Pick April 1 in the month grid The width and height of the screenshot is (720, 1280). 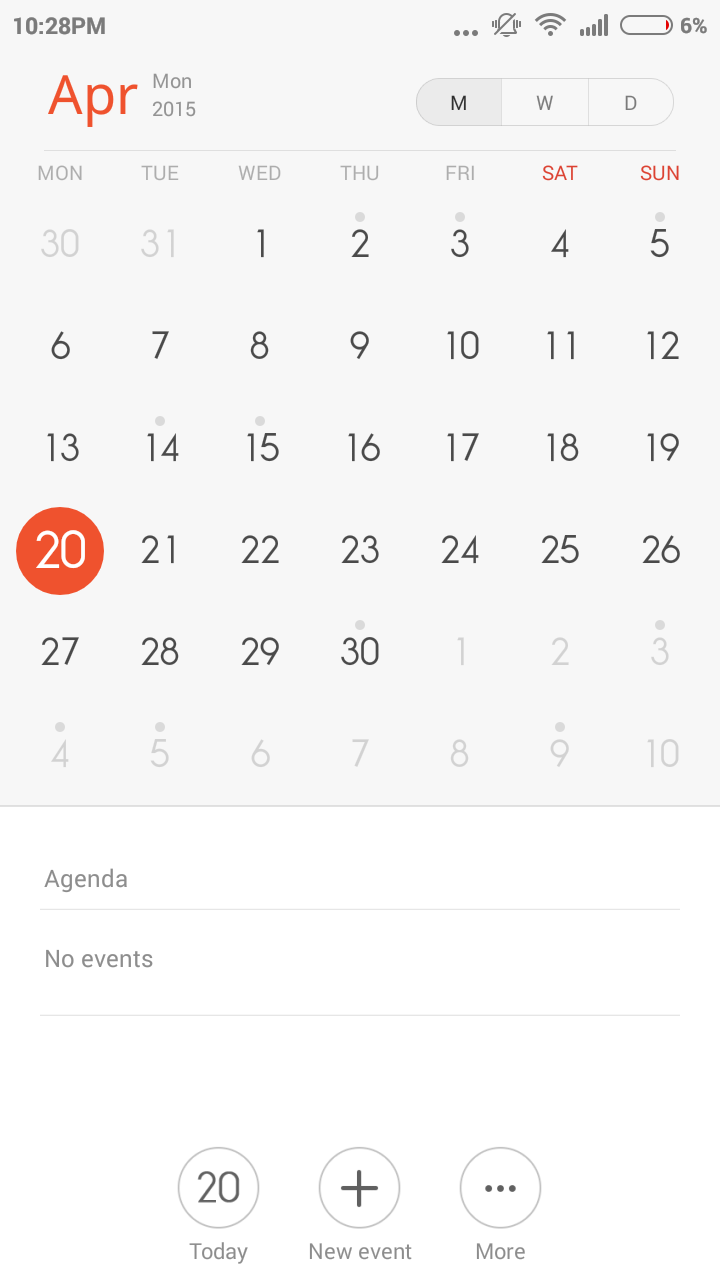point(260,243)
